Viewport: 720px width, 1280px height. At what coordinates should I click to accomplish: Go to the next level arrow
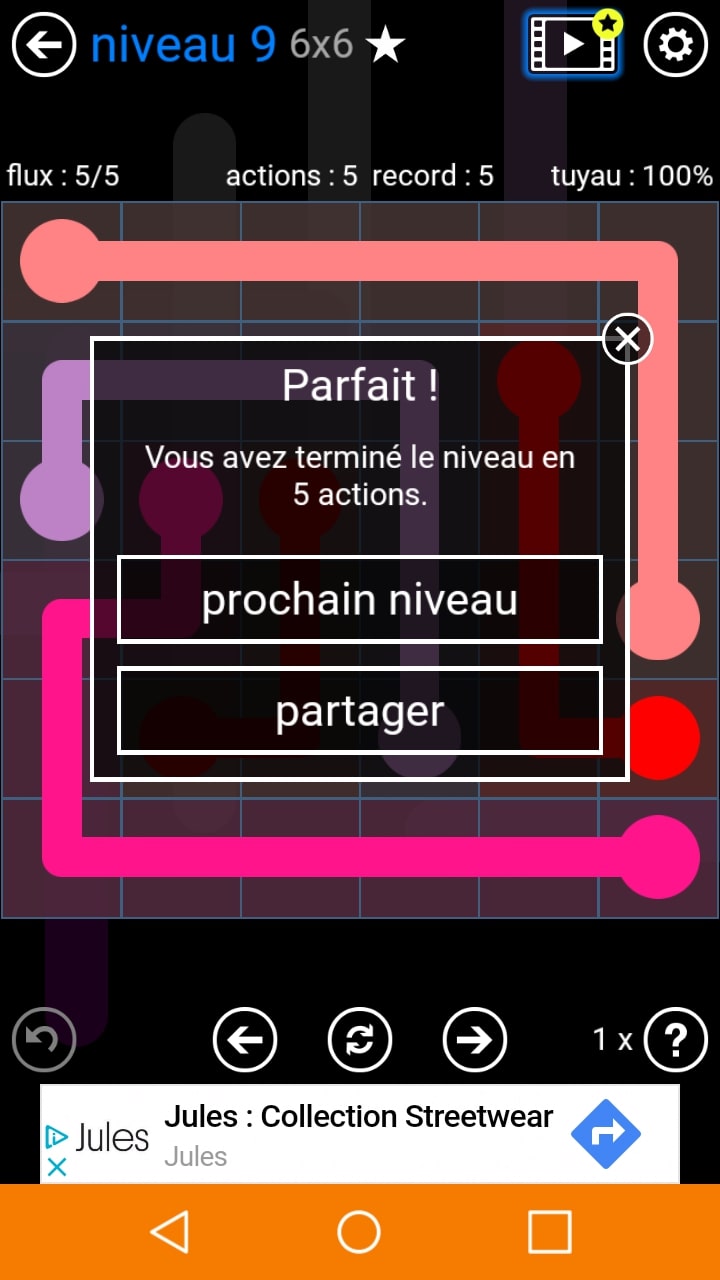point(475,1040)
